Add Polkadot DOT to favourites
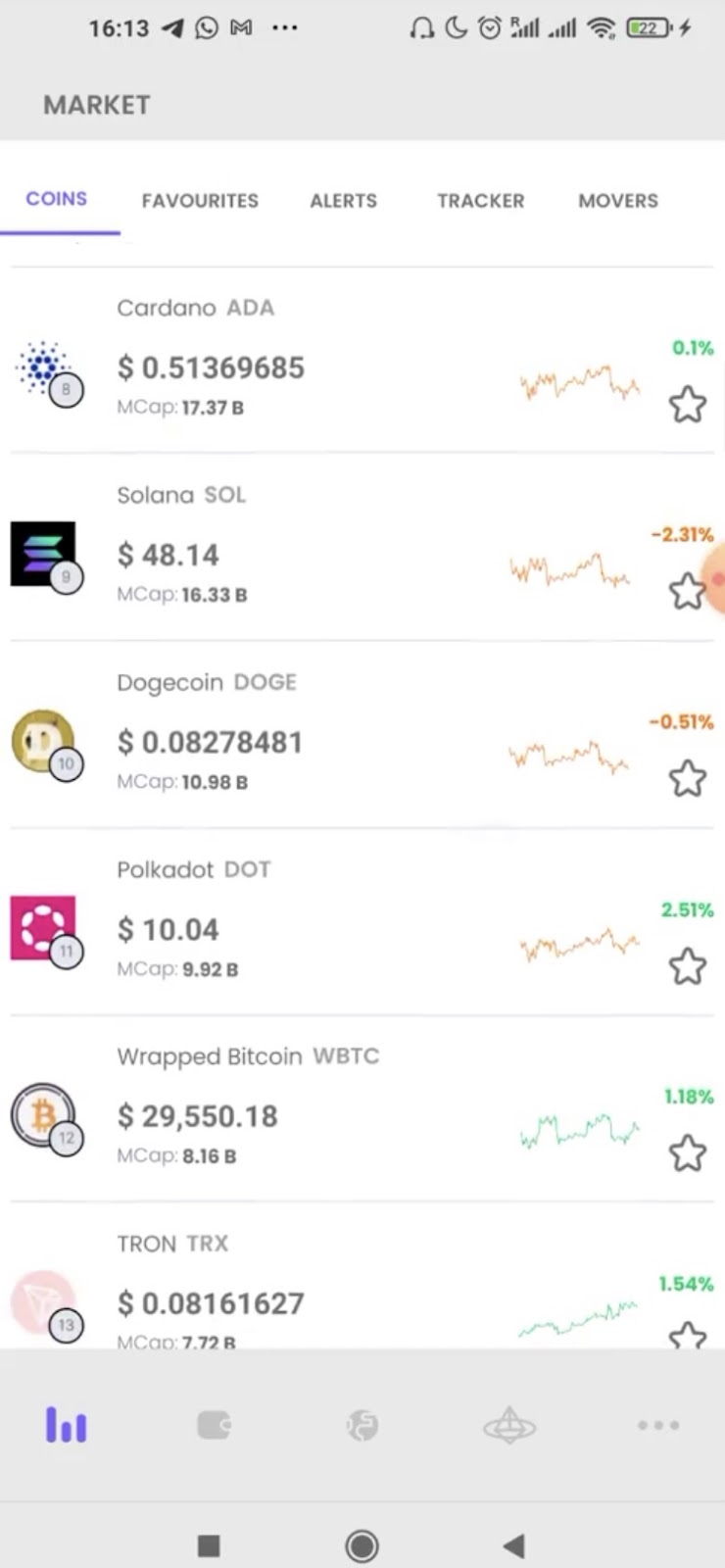Viewport: 725px width, 1568px height. coord(688,966)
